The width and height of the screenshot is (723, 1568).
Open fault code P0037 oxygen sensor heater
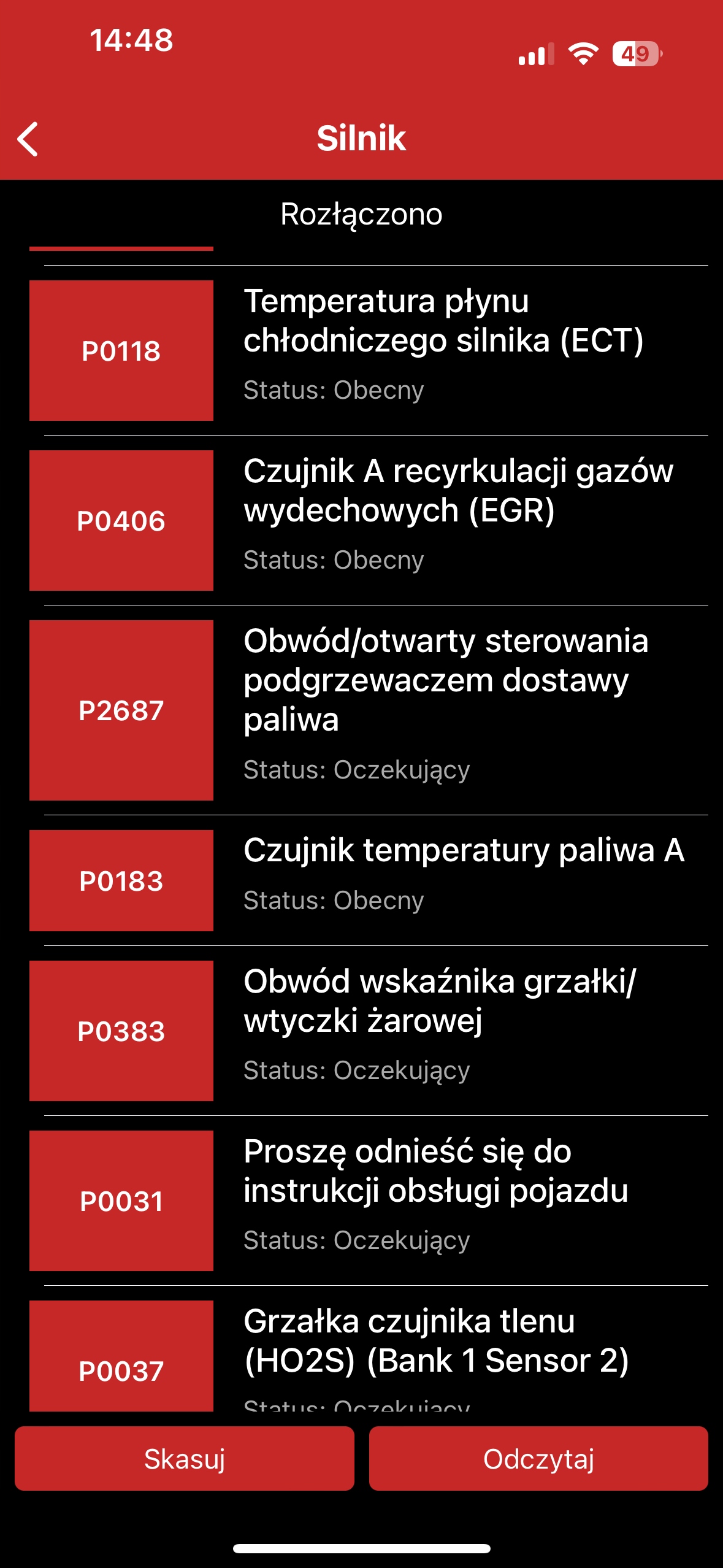click(x=368, y=1356)
